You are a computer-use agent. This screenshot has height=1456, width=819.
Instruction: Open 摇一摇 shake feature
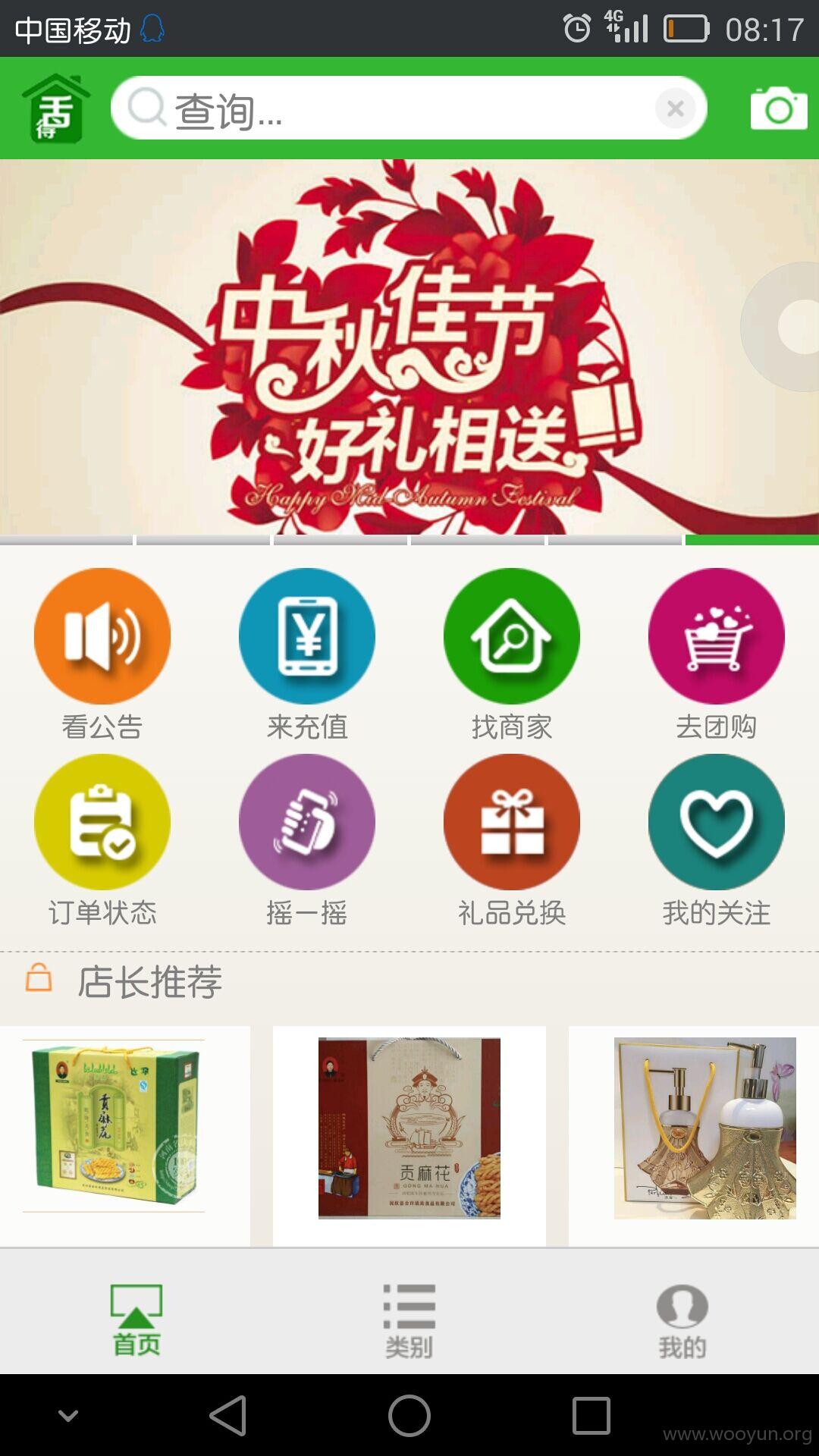(307, 840)
